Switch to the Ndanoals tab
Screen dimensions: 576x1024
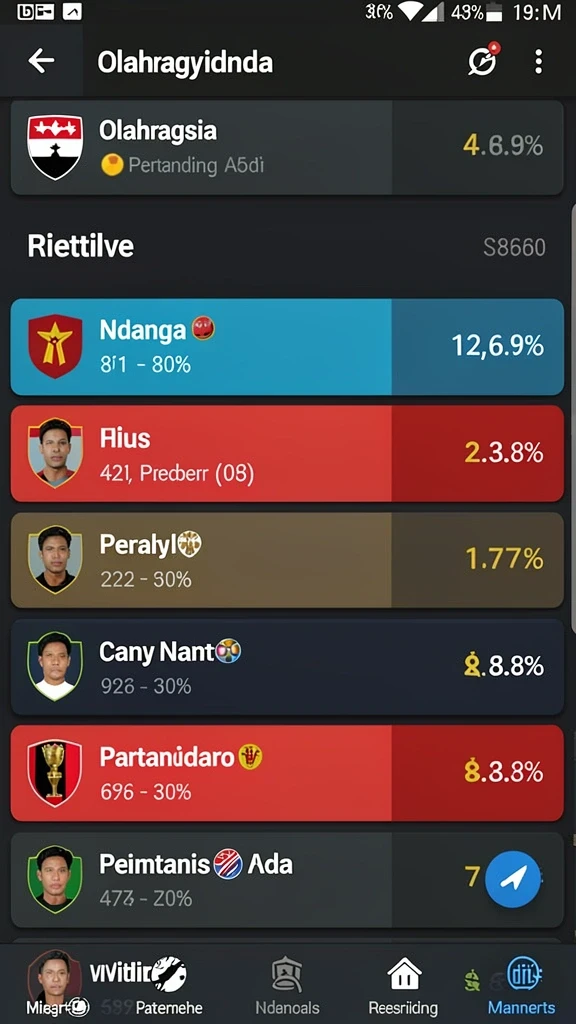tap(287, 986)
